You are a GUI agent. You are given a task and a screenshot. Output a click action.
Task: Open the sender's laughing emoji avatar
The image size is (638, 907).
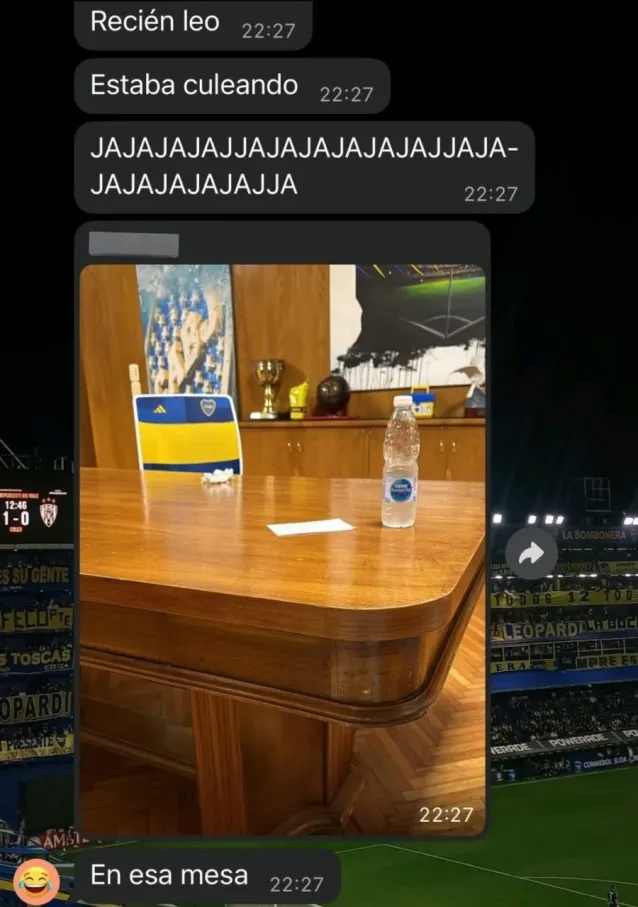tap(36, 882)
